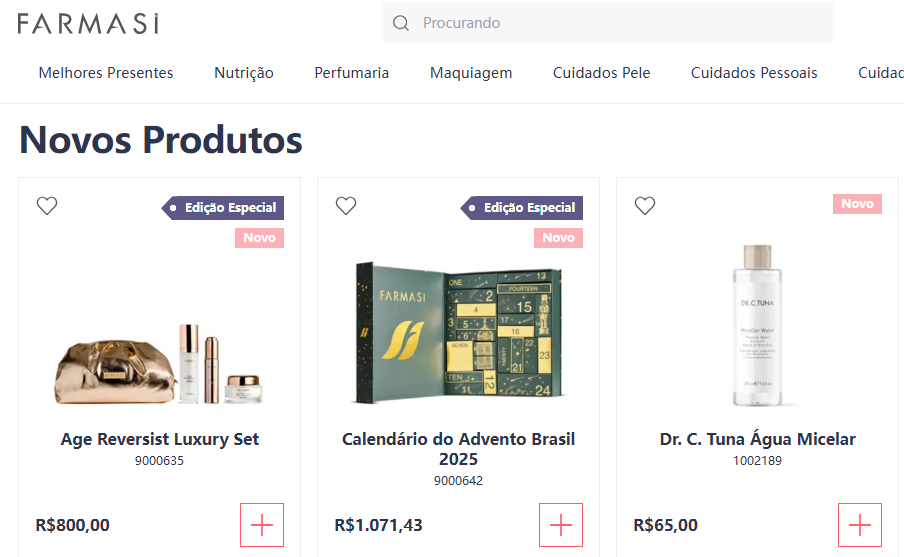
Task: View Calendário do Advento Brasil 2025 details
Action: [x=459, y=449]
